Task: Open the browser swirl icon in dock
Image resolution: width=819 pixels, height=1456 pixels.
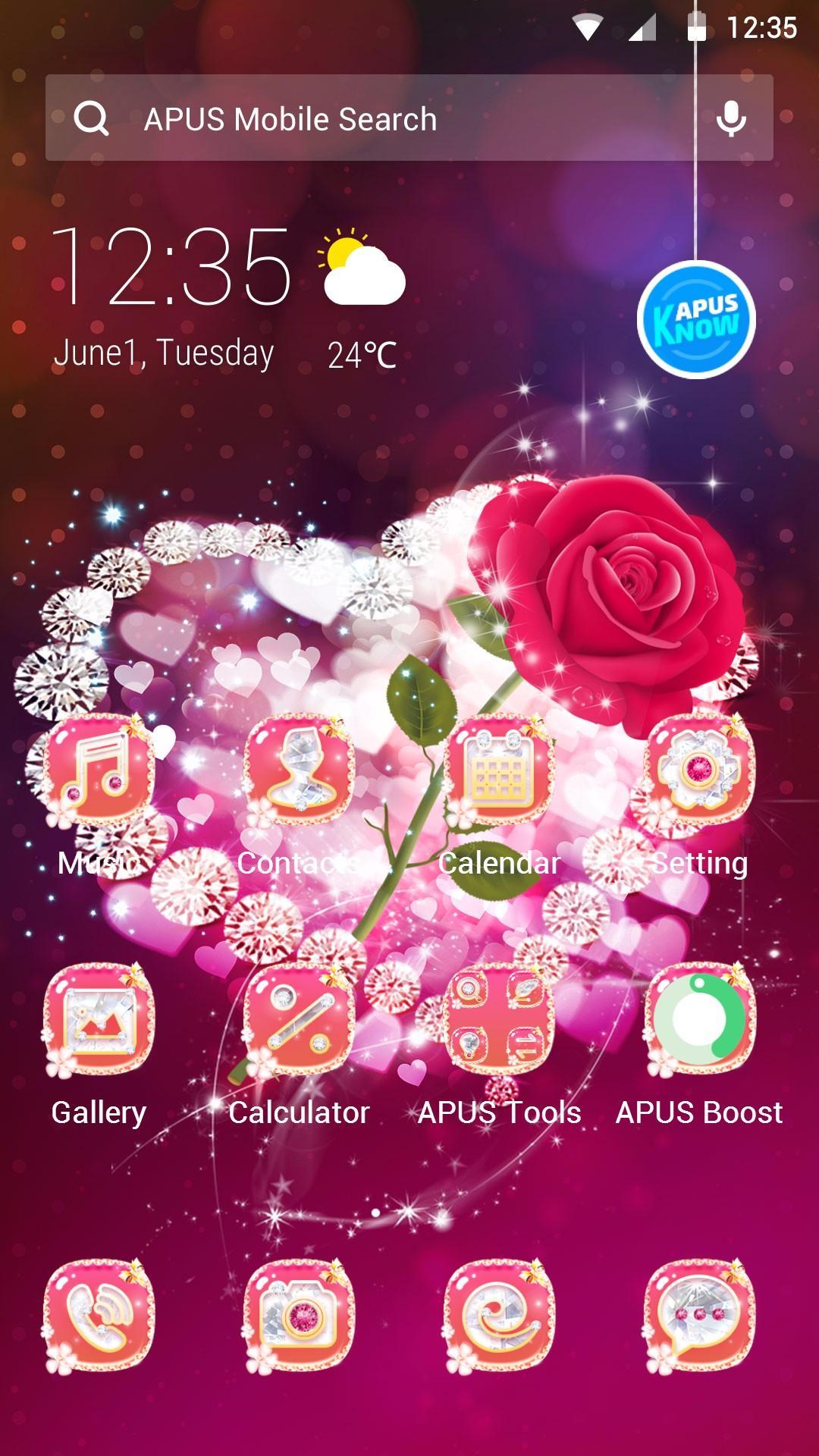Action: pos(499,1316)
